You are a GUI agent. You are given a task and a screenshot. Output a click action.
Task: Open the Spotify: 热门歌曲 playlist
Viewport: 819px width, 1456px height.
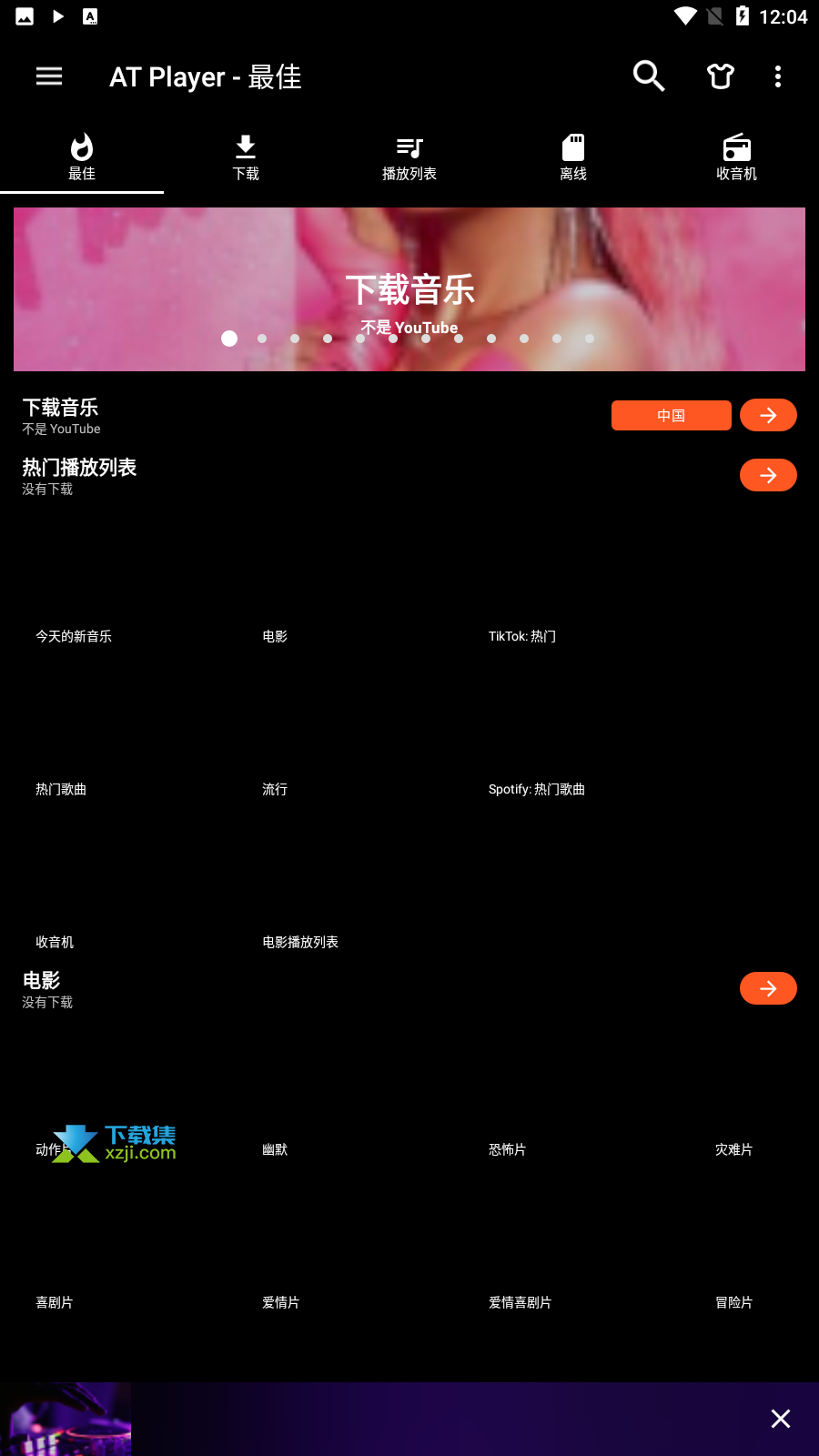(x=537, y=789)
